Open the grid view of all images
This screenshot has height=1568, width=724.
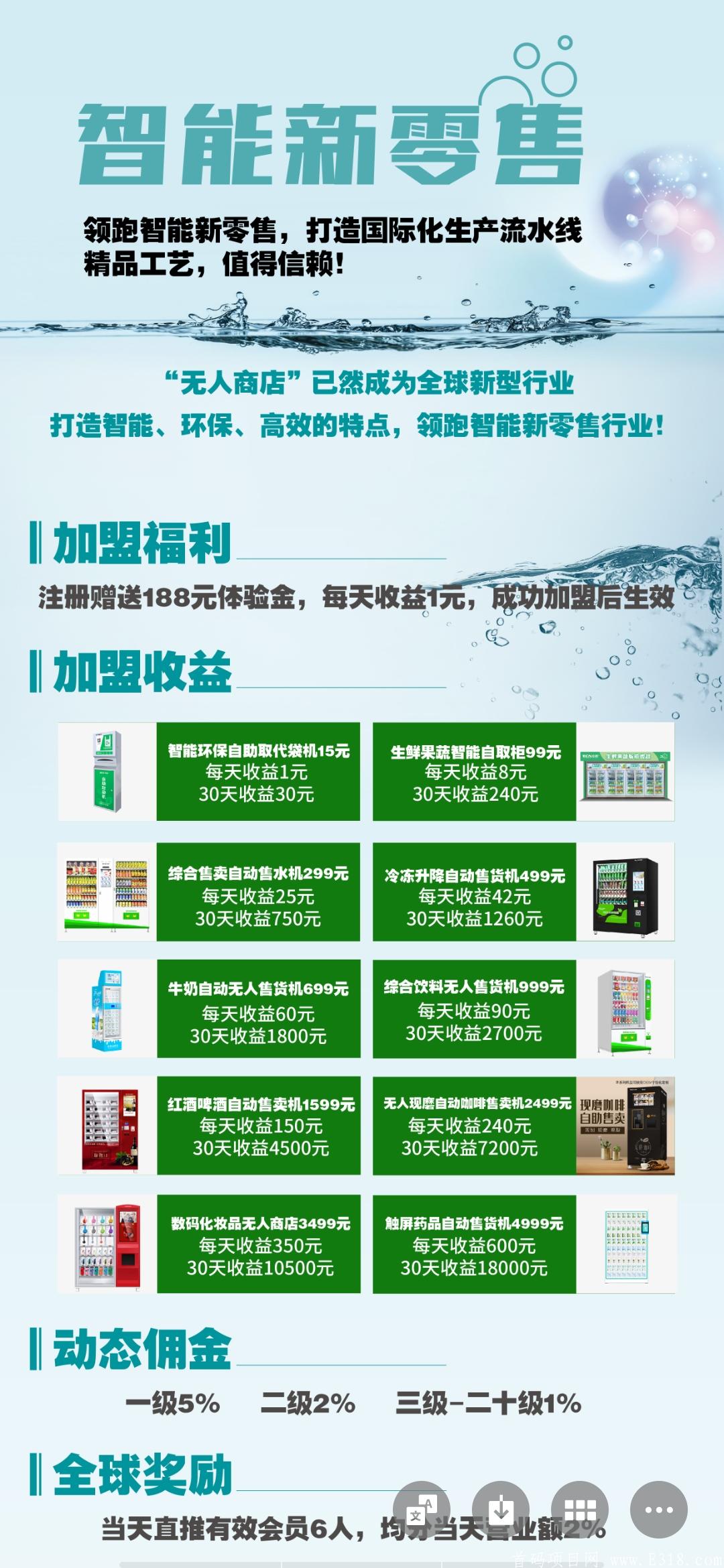click(580, 1509)
